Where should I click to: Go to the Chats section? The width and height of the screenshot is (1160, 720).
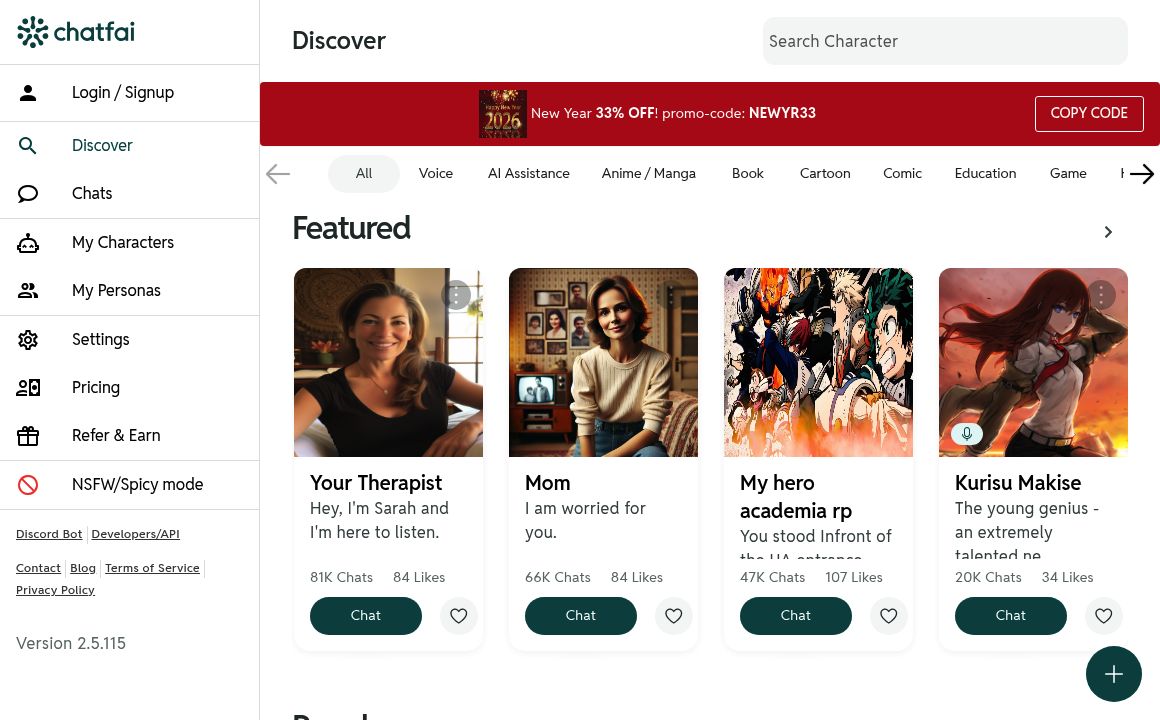point(92,194)
